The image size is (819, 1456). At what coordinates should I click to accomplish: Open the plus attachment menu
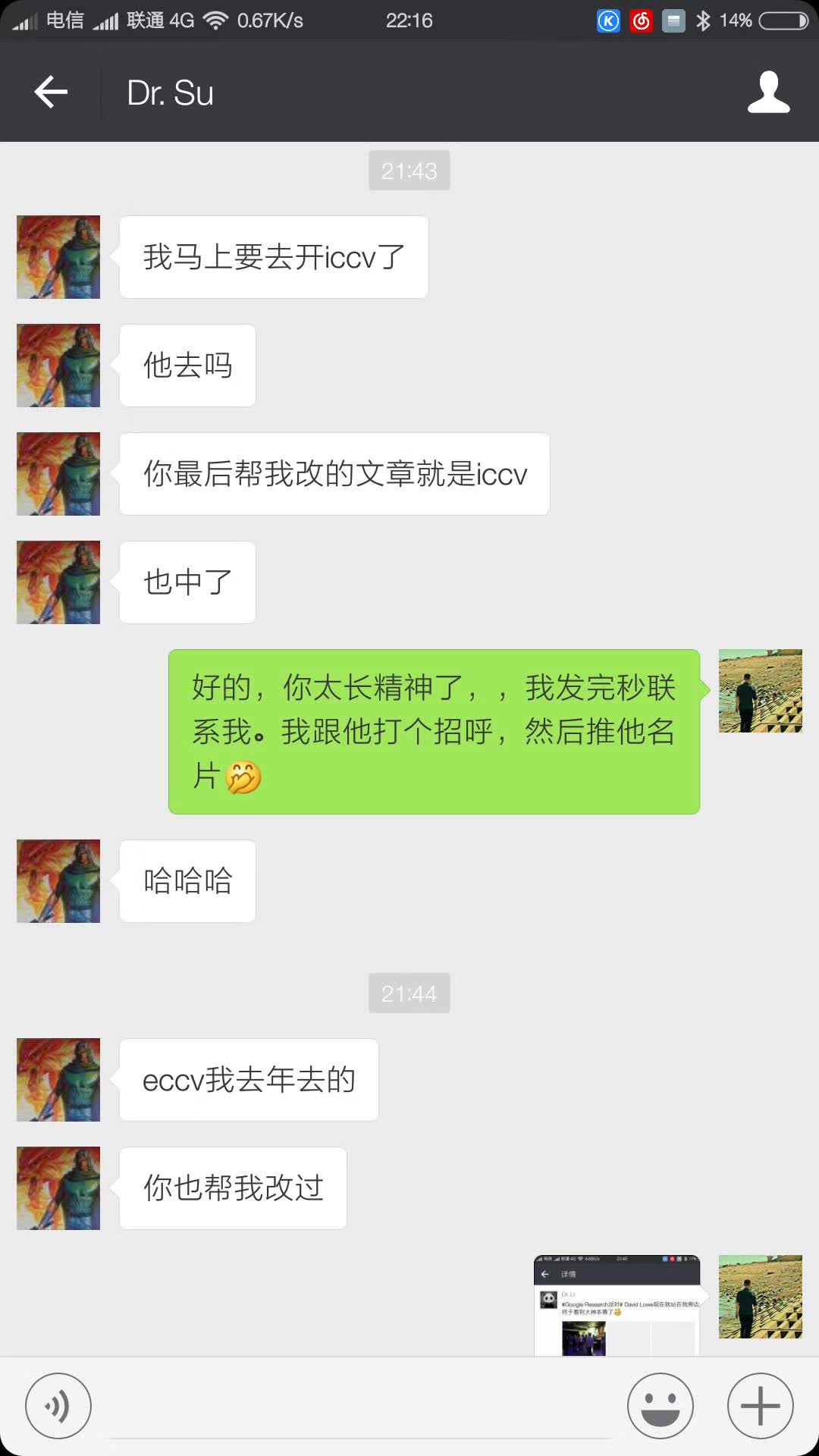[x=760, y=1405]
